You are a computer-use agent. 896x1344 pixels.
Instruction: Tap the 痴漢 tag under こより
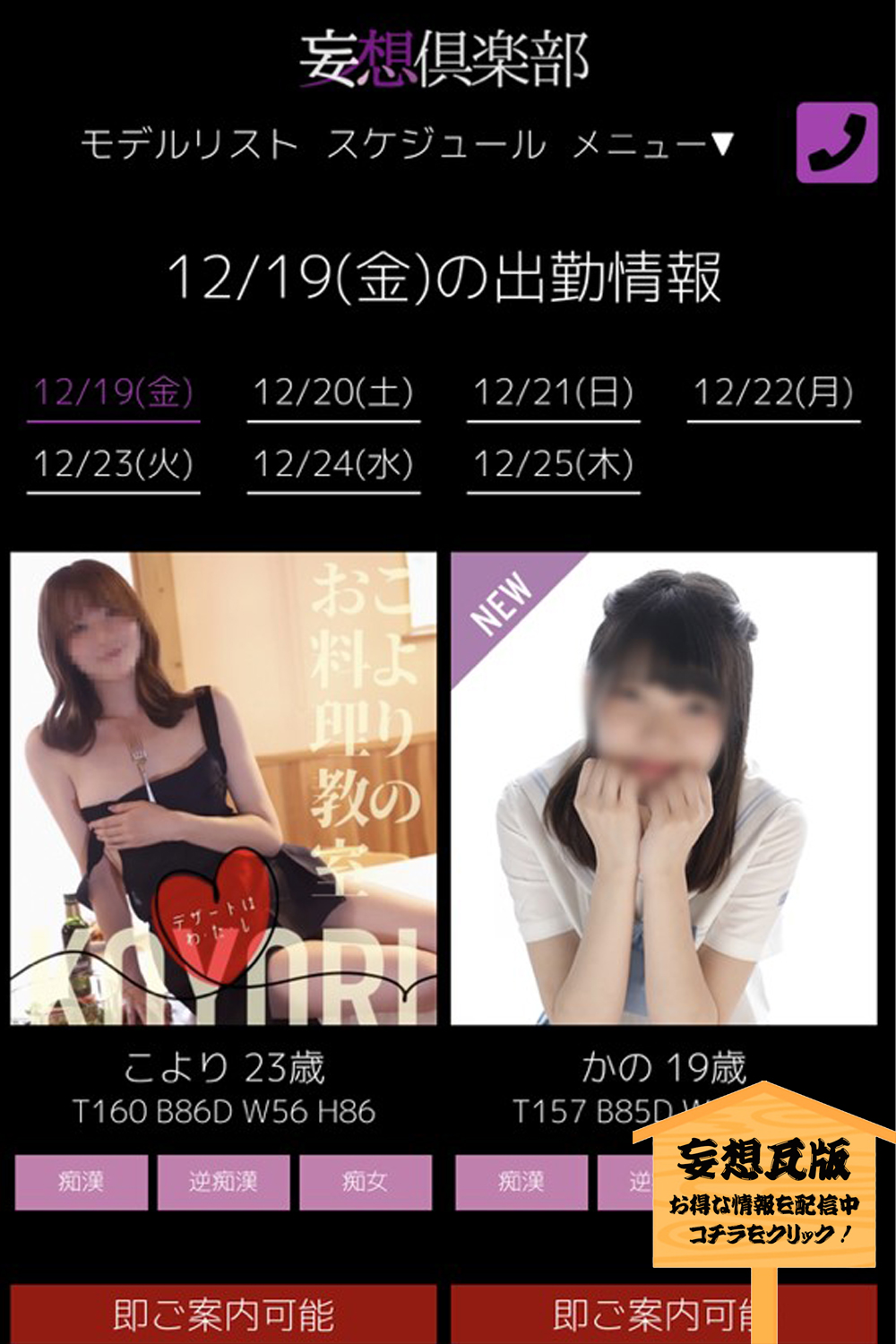[82, 1182]
